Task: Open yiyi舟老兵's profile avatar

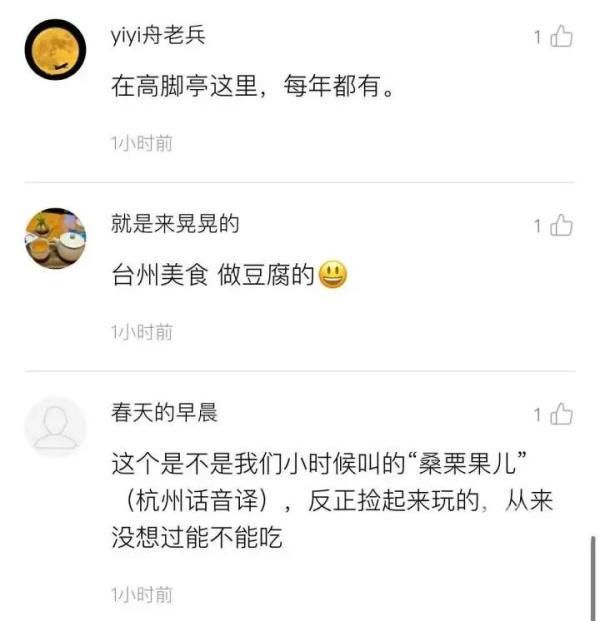Action: (54, 51)
